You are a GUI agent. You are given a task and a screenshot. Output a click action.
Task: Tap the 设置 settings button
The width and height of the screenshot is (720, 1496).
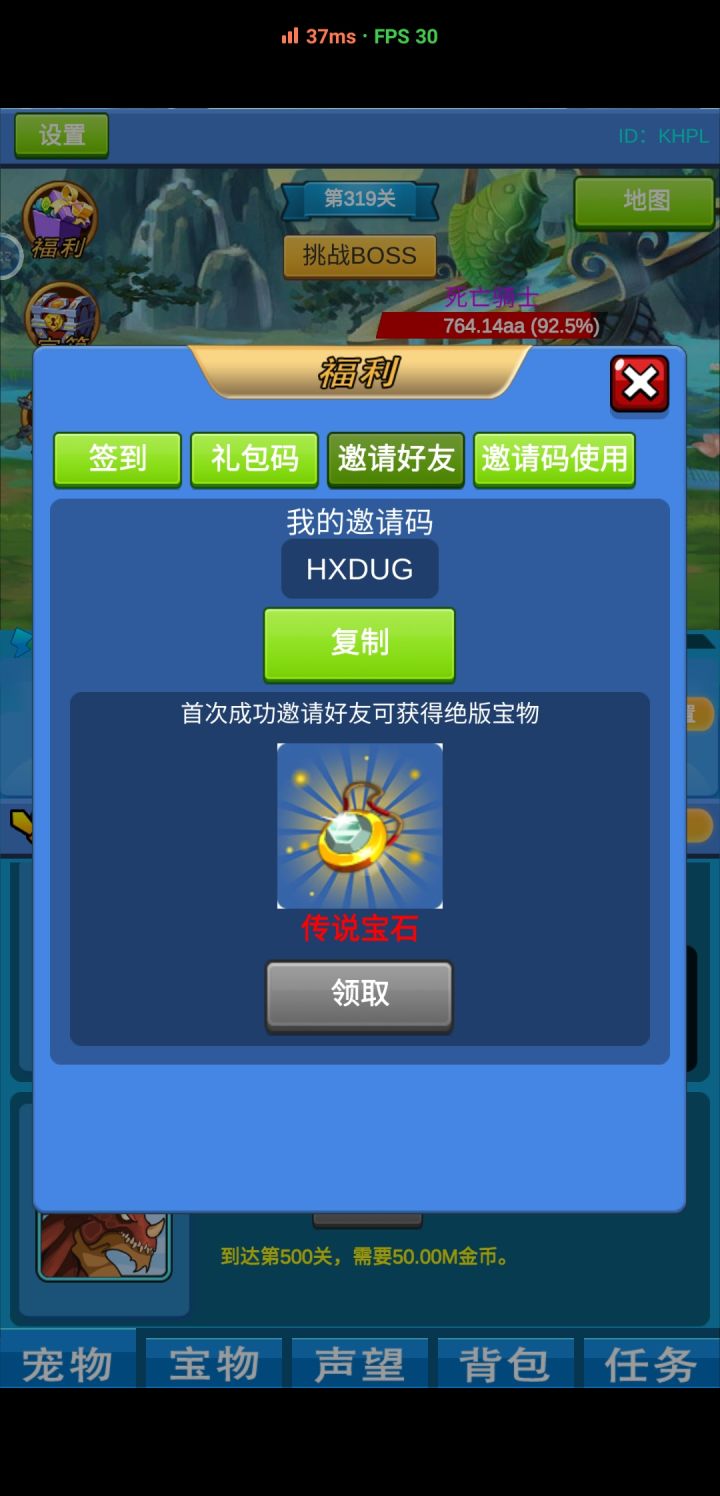point(61,136)
